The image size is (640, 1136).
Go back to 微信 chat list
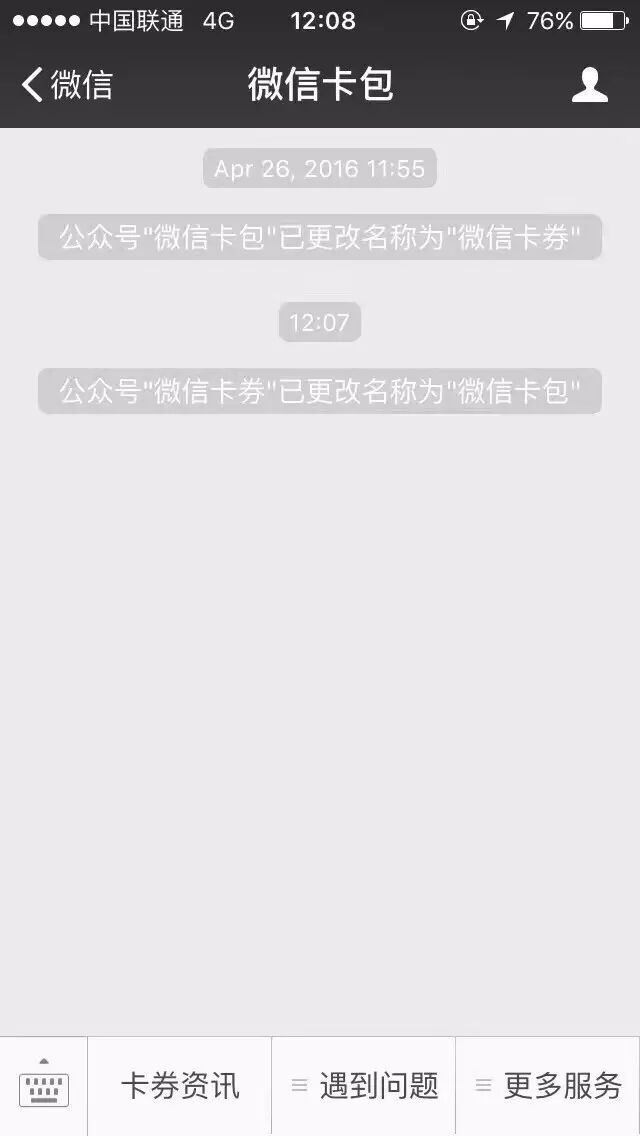coord(66,85)
